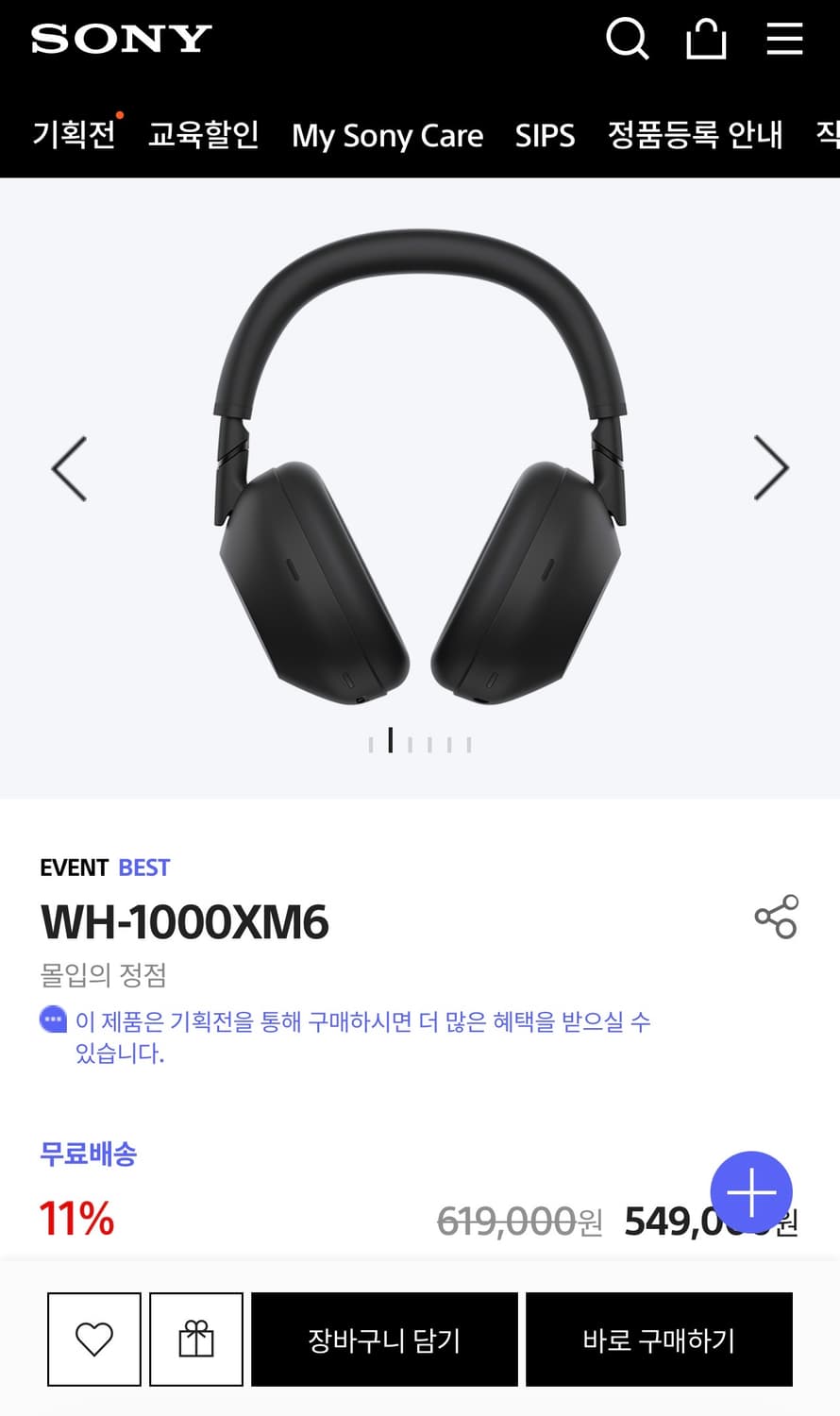Click the blue chat bubble icon
This screenshot has width=840, height=1416.
coord(50,1021)
